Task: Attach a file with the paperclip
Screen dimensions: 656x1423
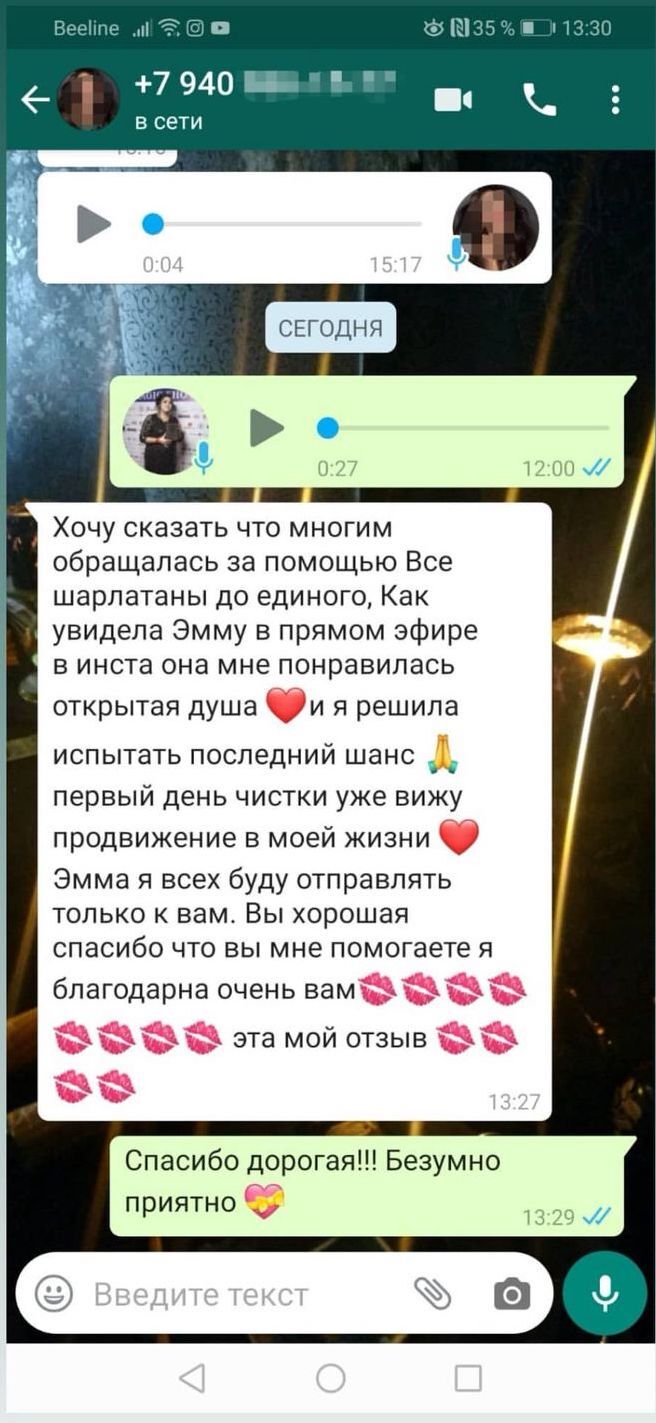Action: click(x=432, y=1294)
